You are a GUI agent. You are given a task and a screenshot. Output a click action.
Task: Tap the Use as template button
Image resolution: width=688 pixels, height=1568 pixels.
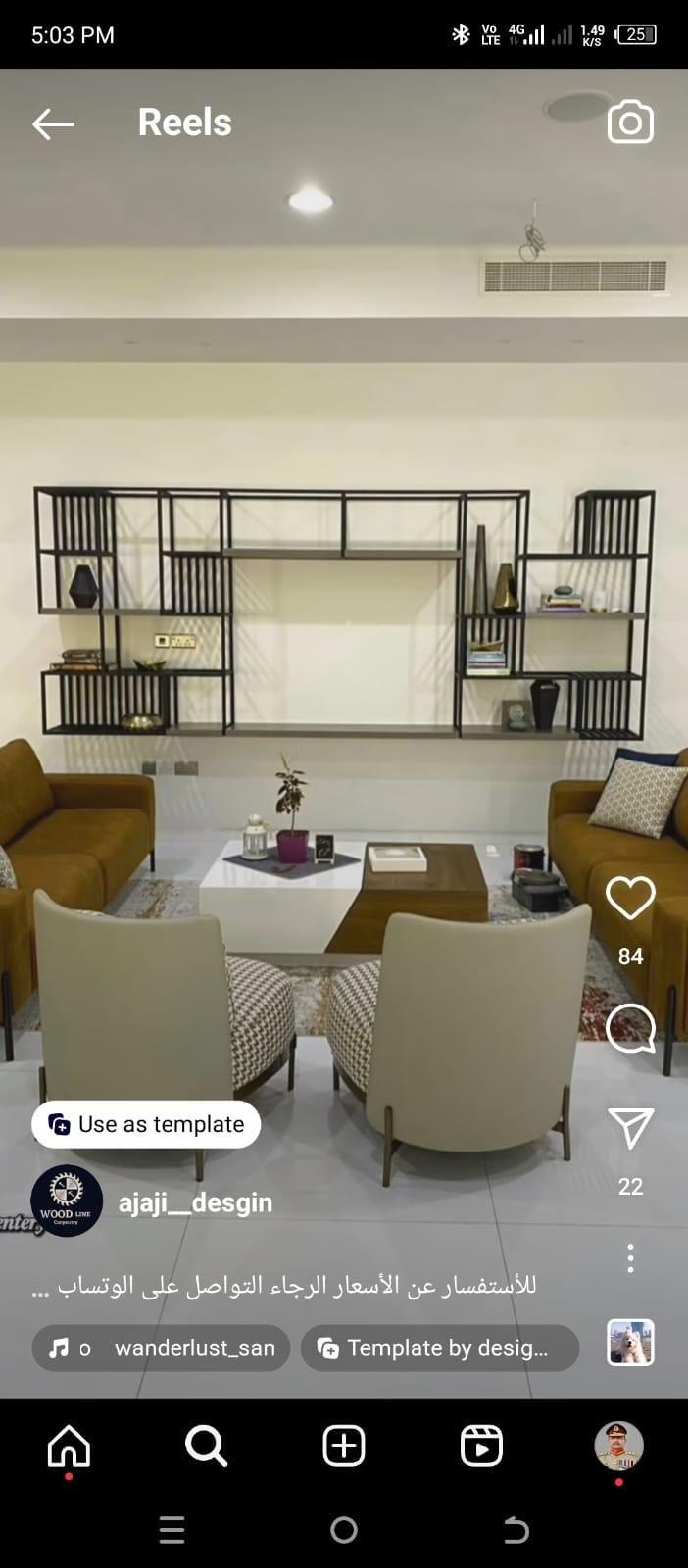pyautogui.click(x=146, y=1124)
